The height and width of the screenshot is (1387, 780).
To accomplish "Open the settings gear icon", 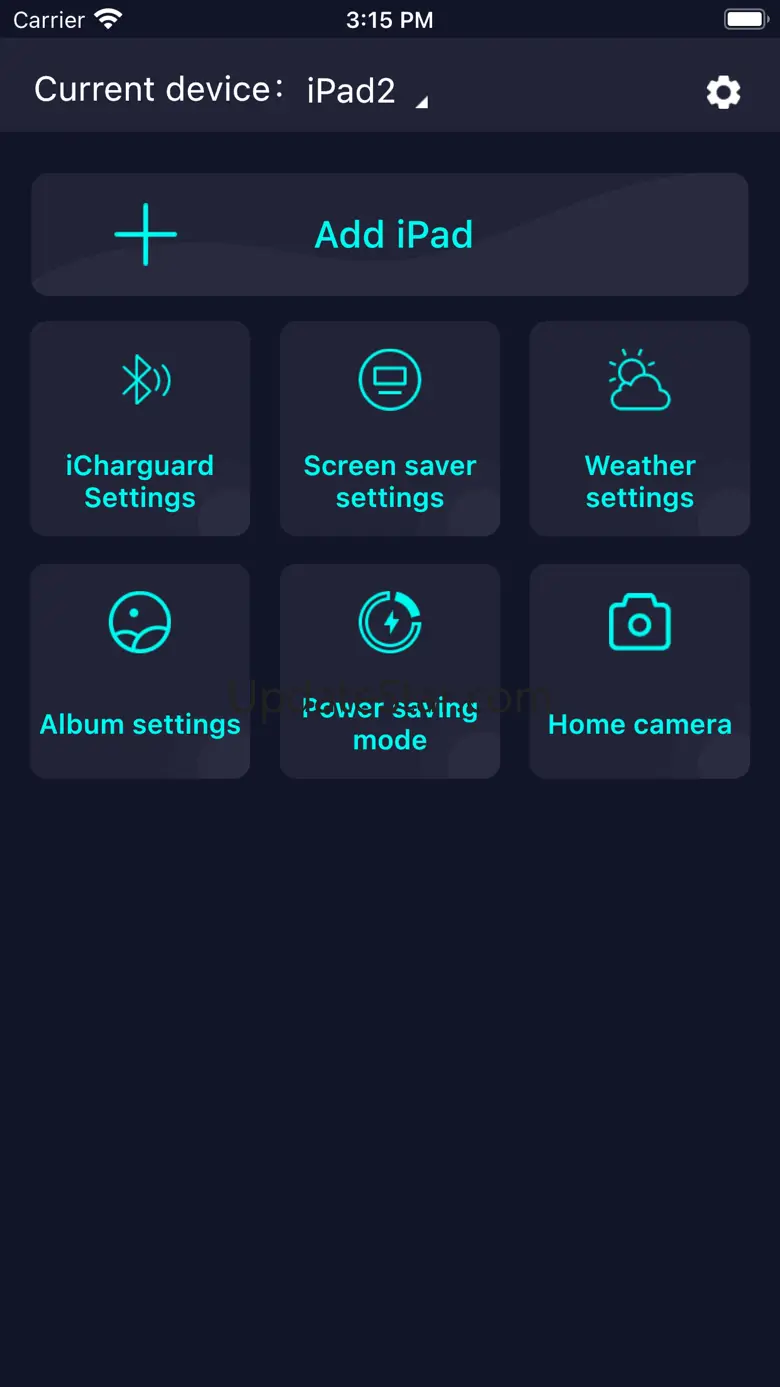I will 723,92.
